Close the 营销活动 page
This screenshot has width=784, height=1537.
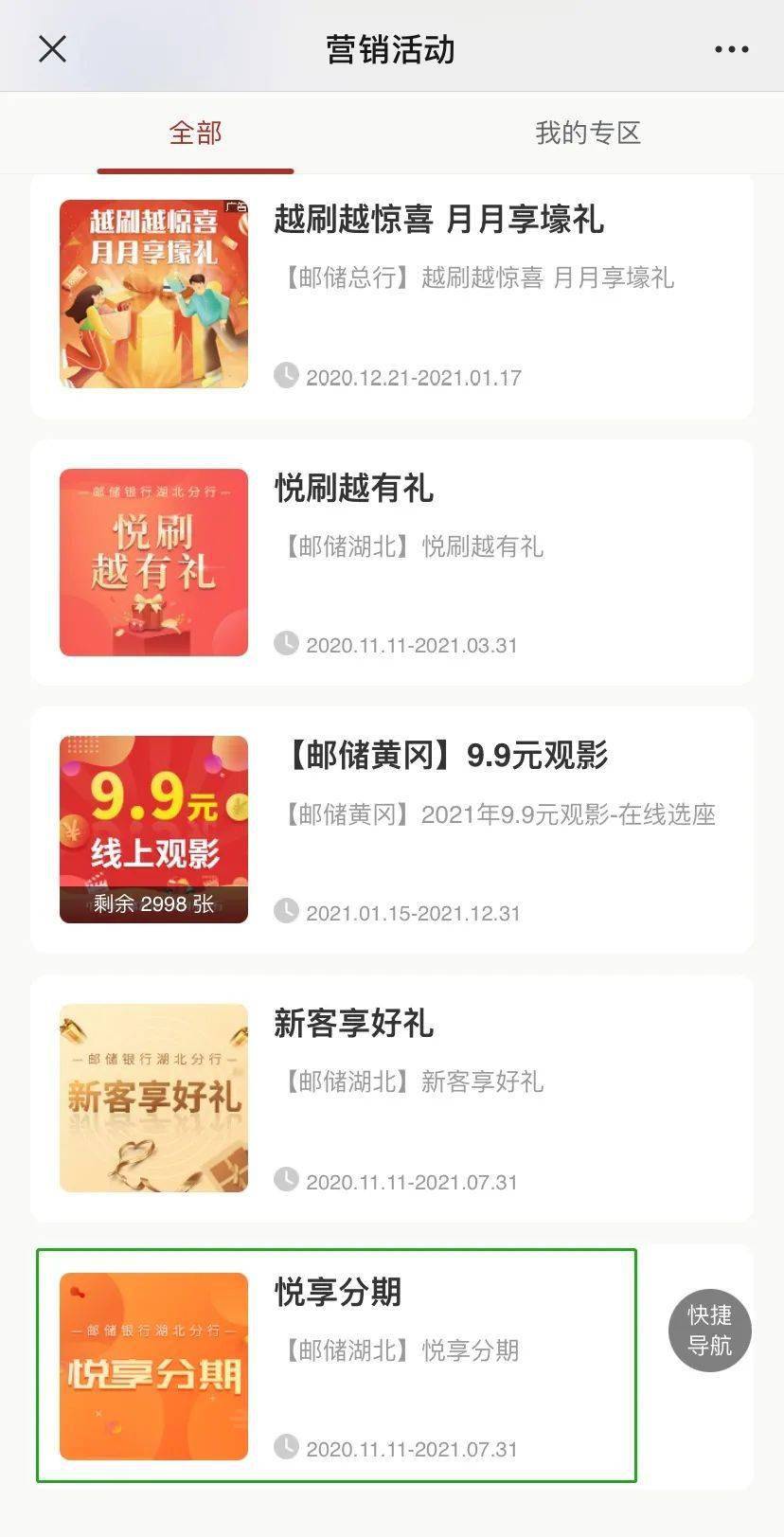(x=52, y=48)
